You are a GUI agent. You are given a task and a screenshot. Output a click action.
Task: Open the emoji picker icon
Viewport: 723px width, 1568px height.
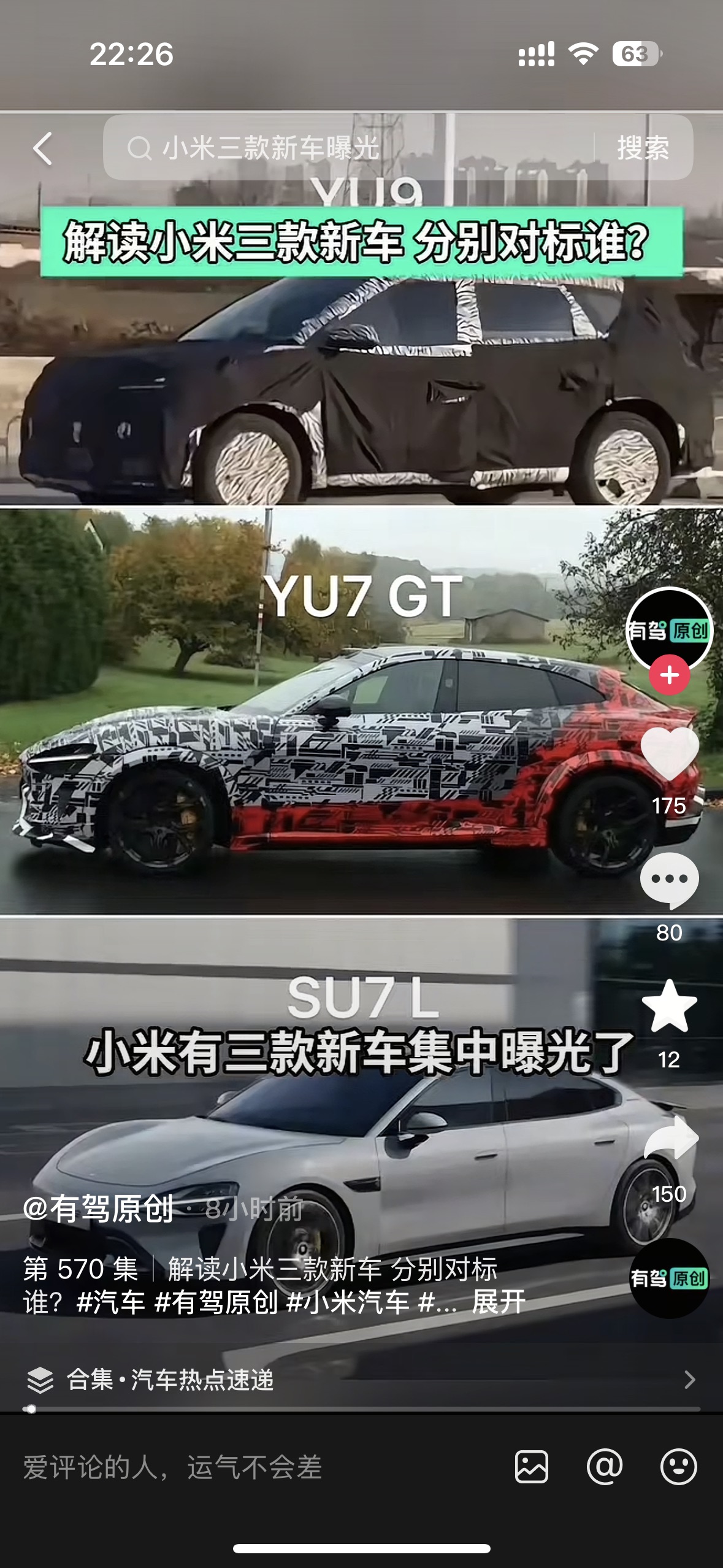click(678, 1467)
